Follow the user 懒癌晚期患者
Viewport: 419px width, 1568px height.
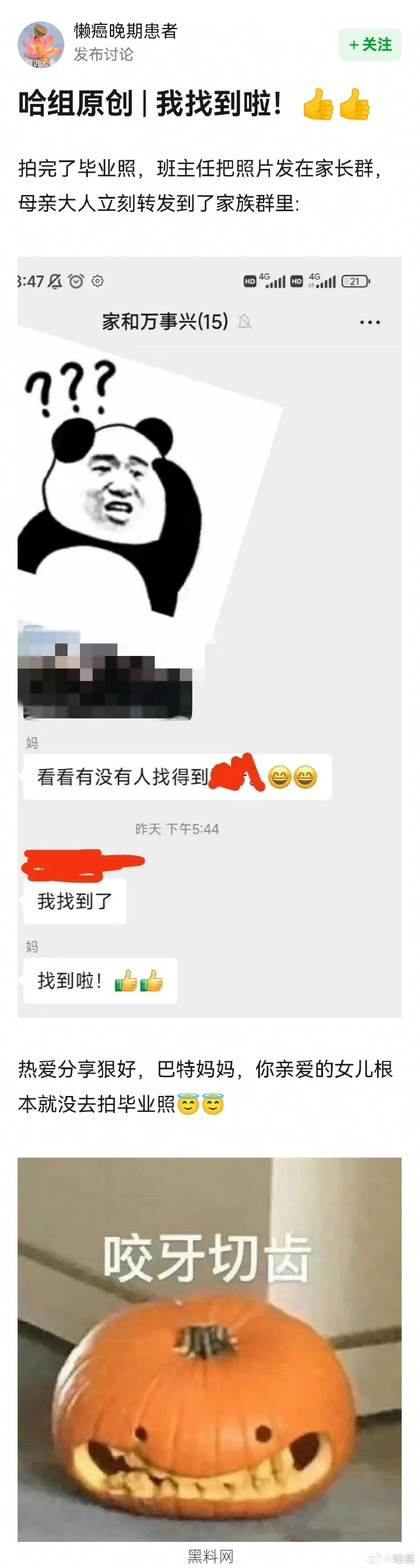370,44
